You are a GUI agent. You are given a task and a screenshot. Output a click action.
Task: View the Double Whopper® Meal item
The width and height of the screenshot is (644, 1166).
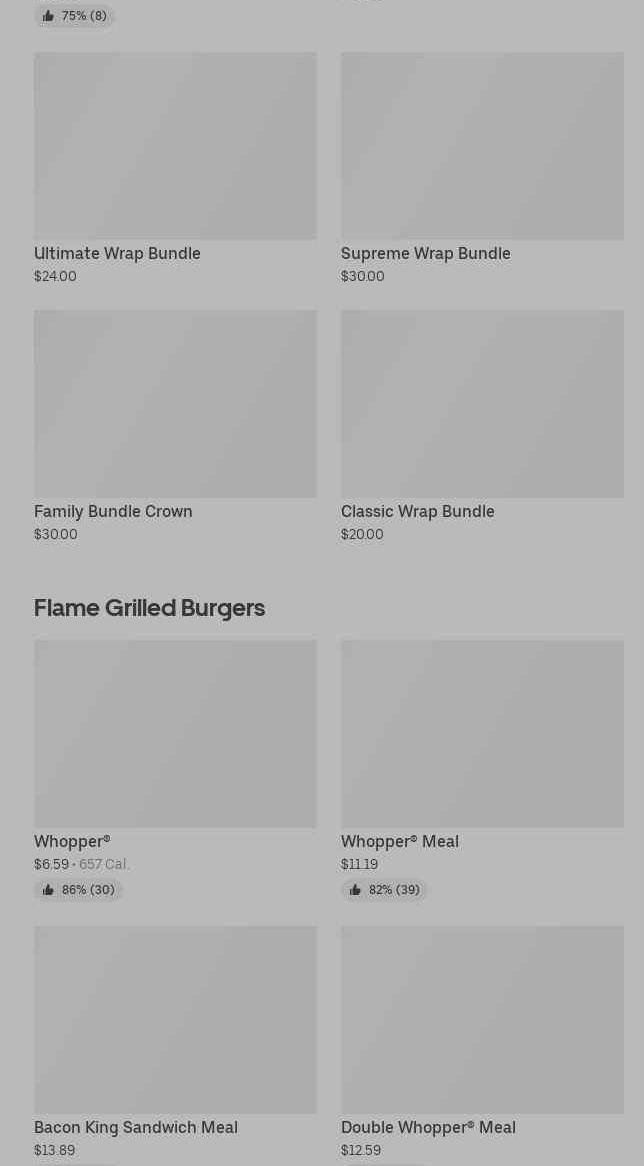pyautogui.click(x=482, y=1043)
